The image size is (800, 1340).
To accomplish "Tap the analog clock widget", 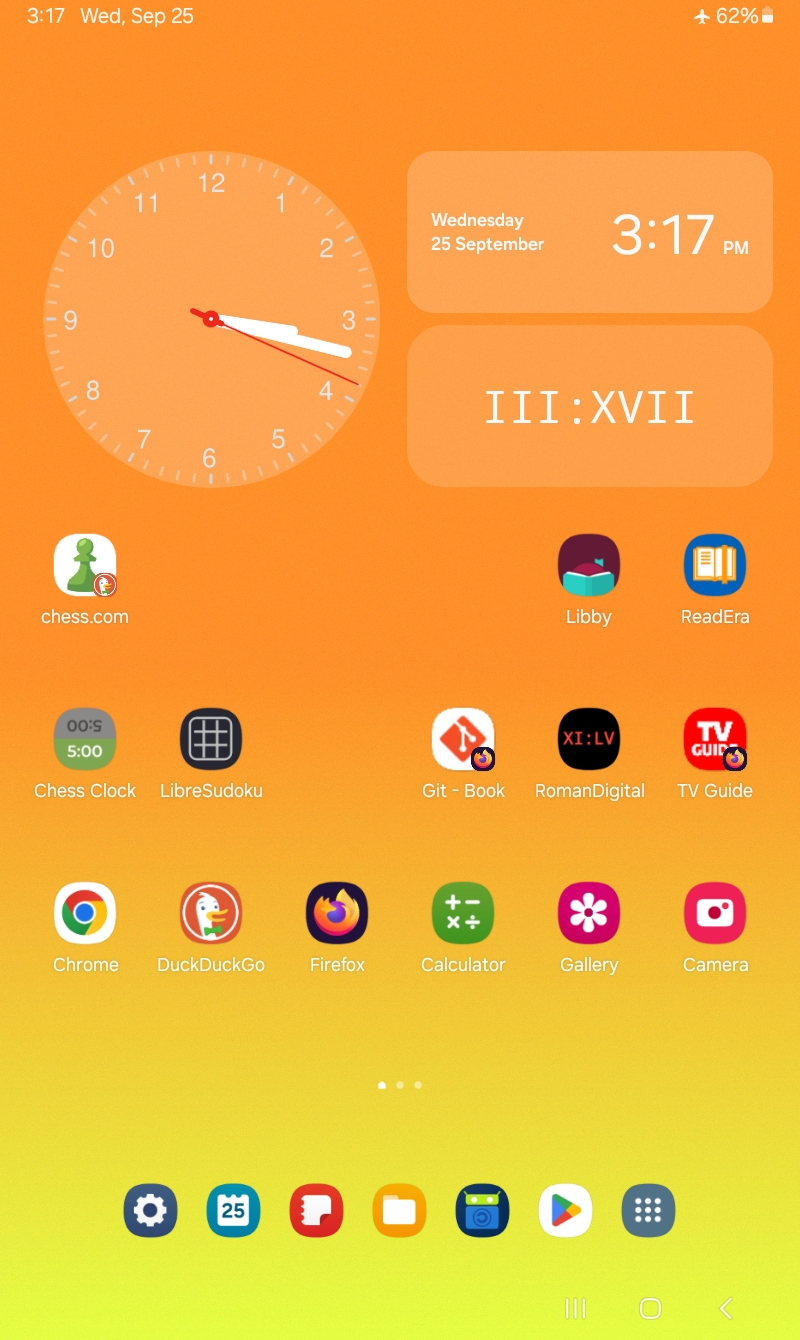I will (211, 319).
